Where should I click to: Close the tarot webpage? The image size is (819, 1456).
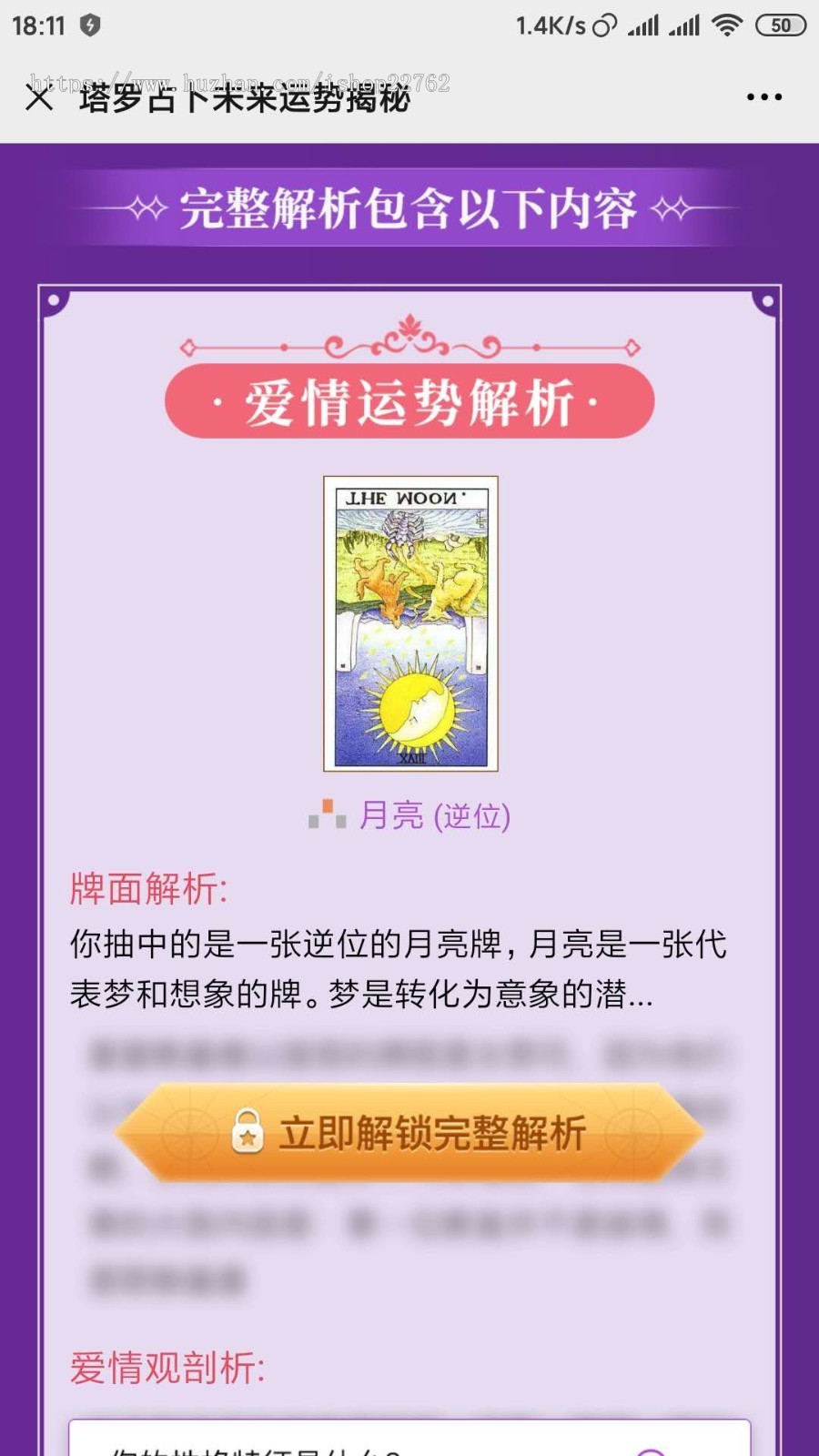[x=39, y=97]
